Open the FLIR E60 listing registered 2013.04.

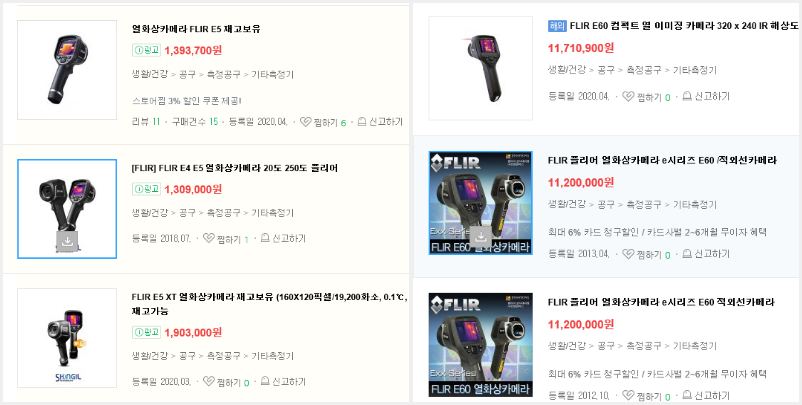point(660,159)
